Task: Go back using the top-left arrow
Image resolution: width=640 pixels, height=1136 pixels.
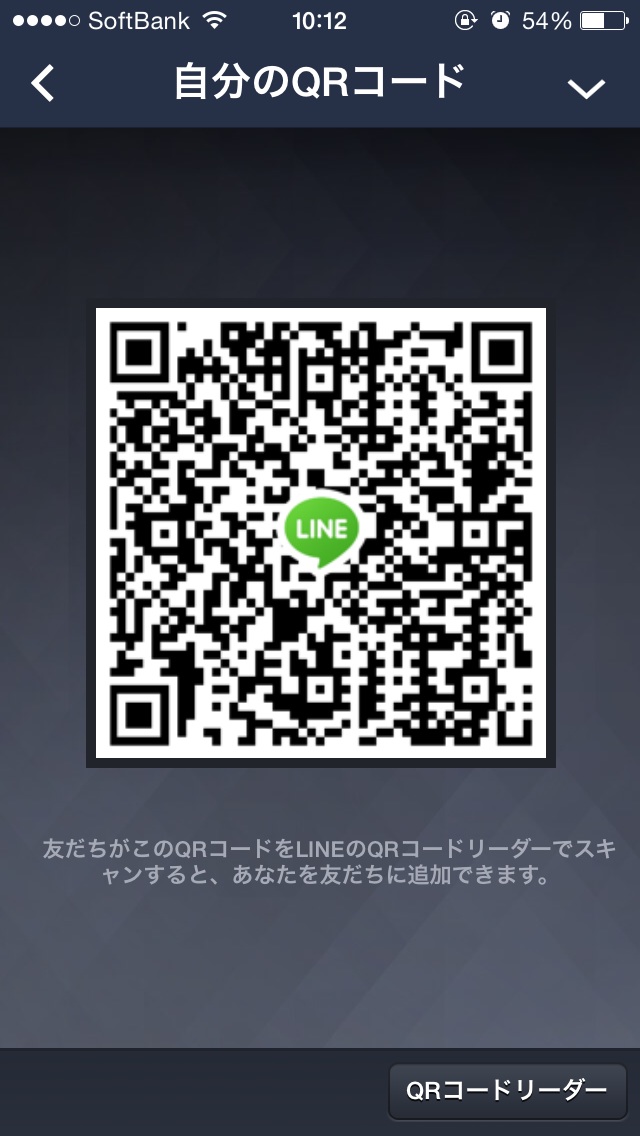Action: tap(43, 84)
